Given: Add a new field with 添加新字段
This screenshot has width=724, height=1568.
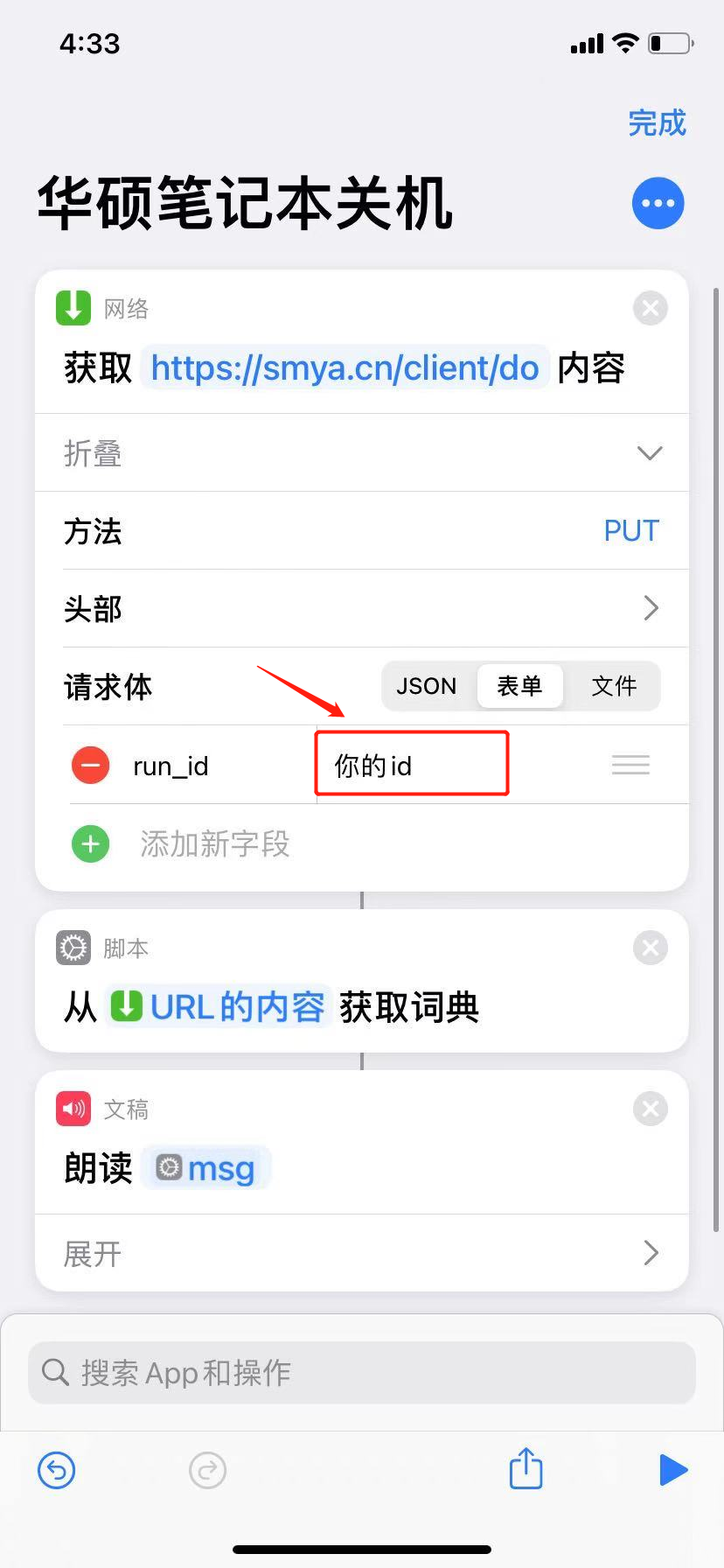Looking at the screenshot, I should point(214,844).
